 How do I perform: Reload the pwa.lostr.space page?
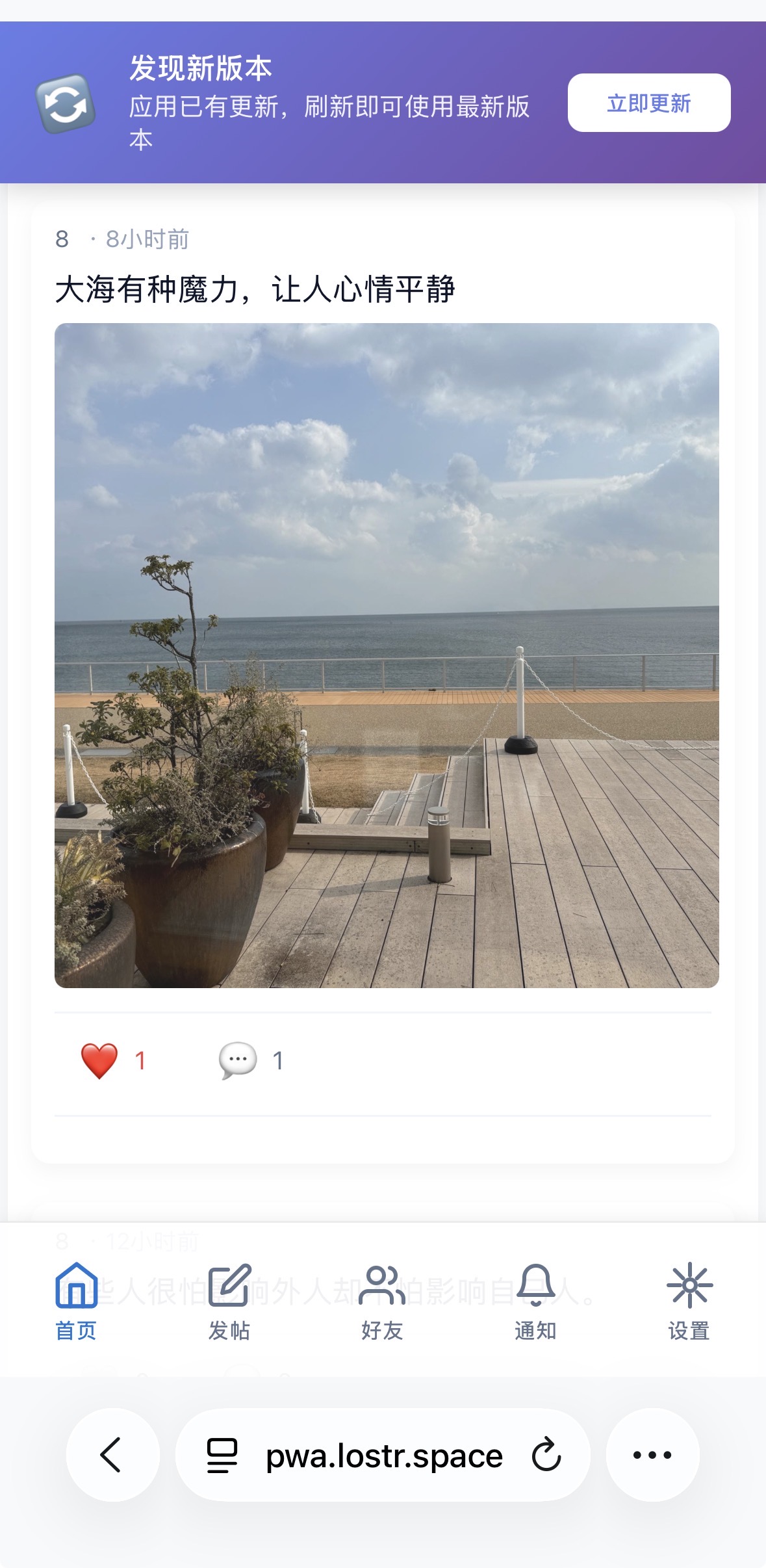click(x=546, y=1454)
